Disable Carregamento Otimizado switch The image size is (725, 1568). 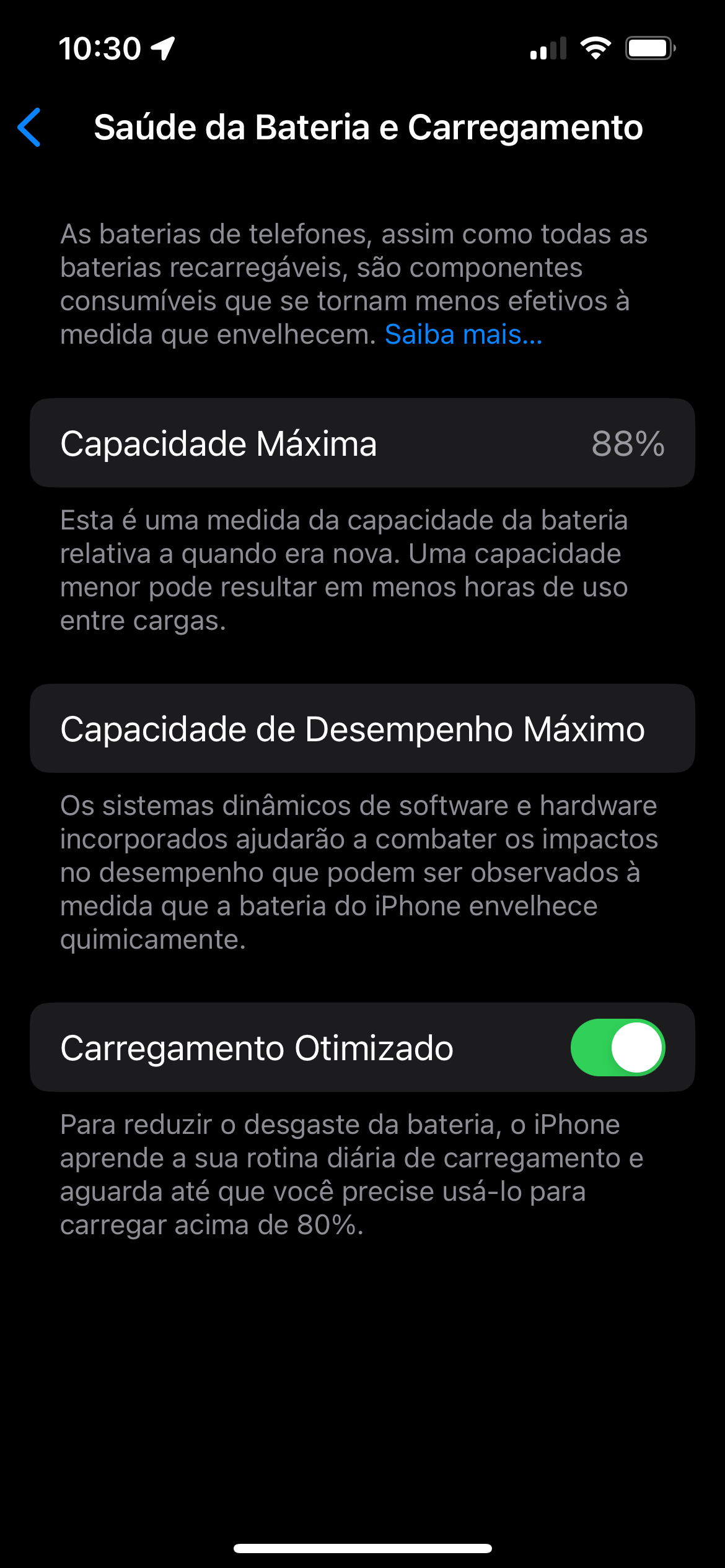pos(617,1047)
